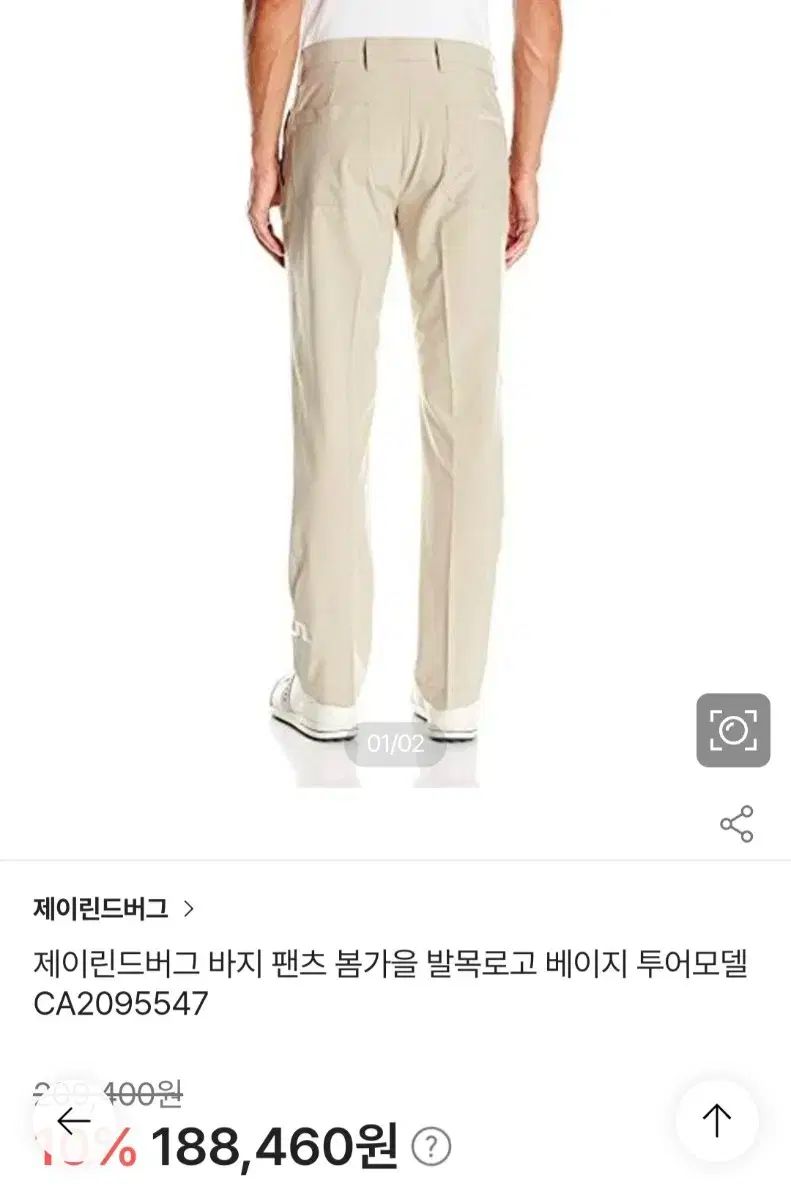
Task: Open the 제이린드버그 brand page
Action: [x=114, y=908]
